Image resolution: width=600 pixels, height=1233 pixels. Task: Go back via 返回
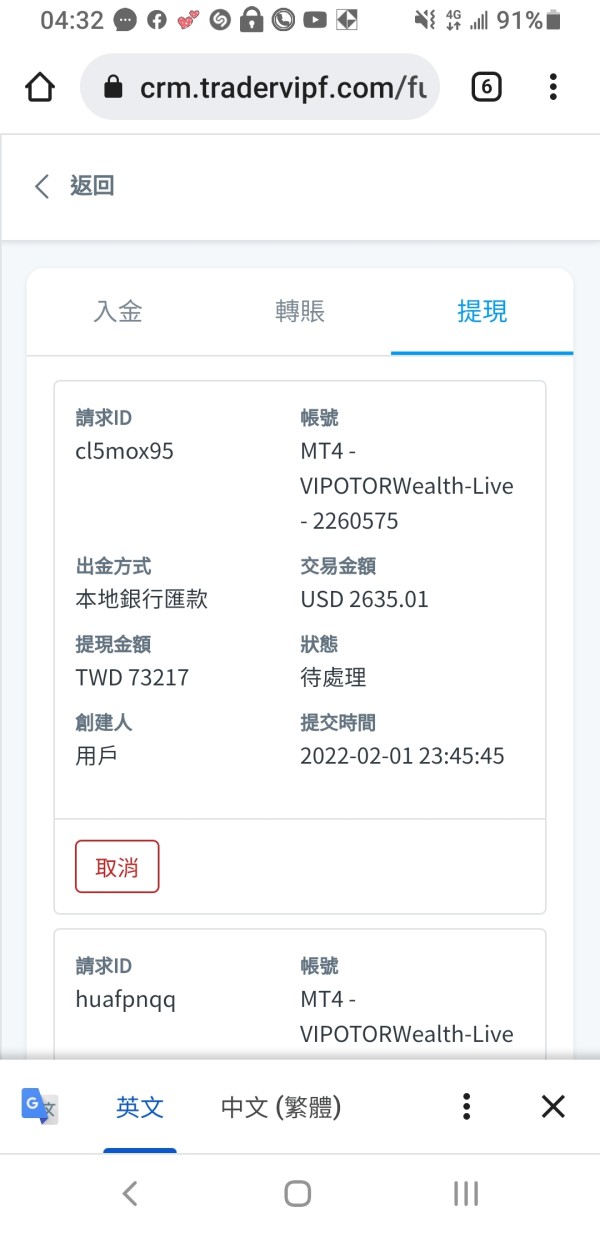[x=75, y=186]
